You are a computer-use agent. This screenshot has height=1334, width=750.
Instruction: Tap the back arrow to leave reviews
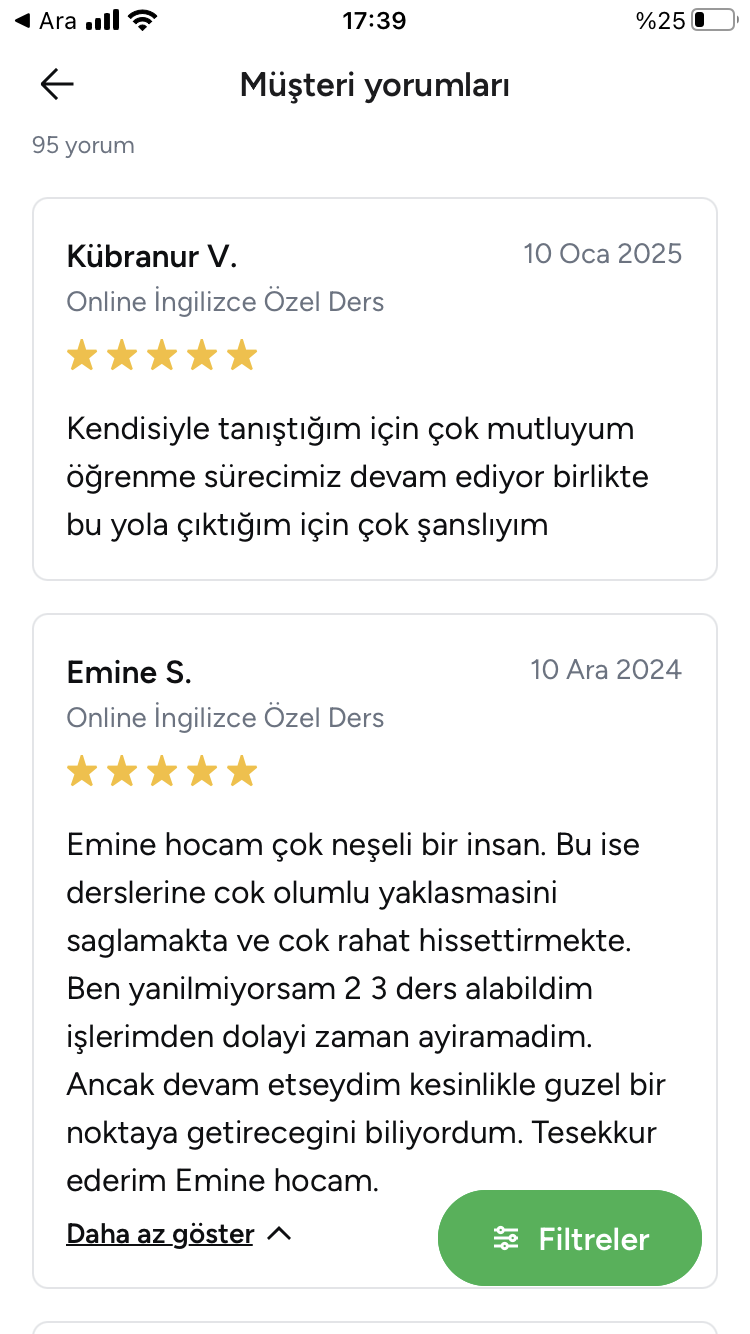(x=56, y=84)
